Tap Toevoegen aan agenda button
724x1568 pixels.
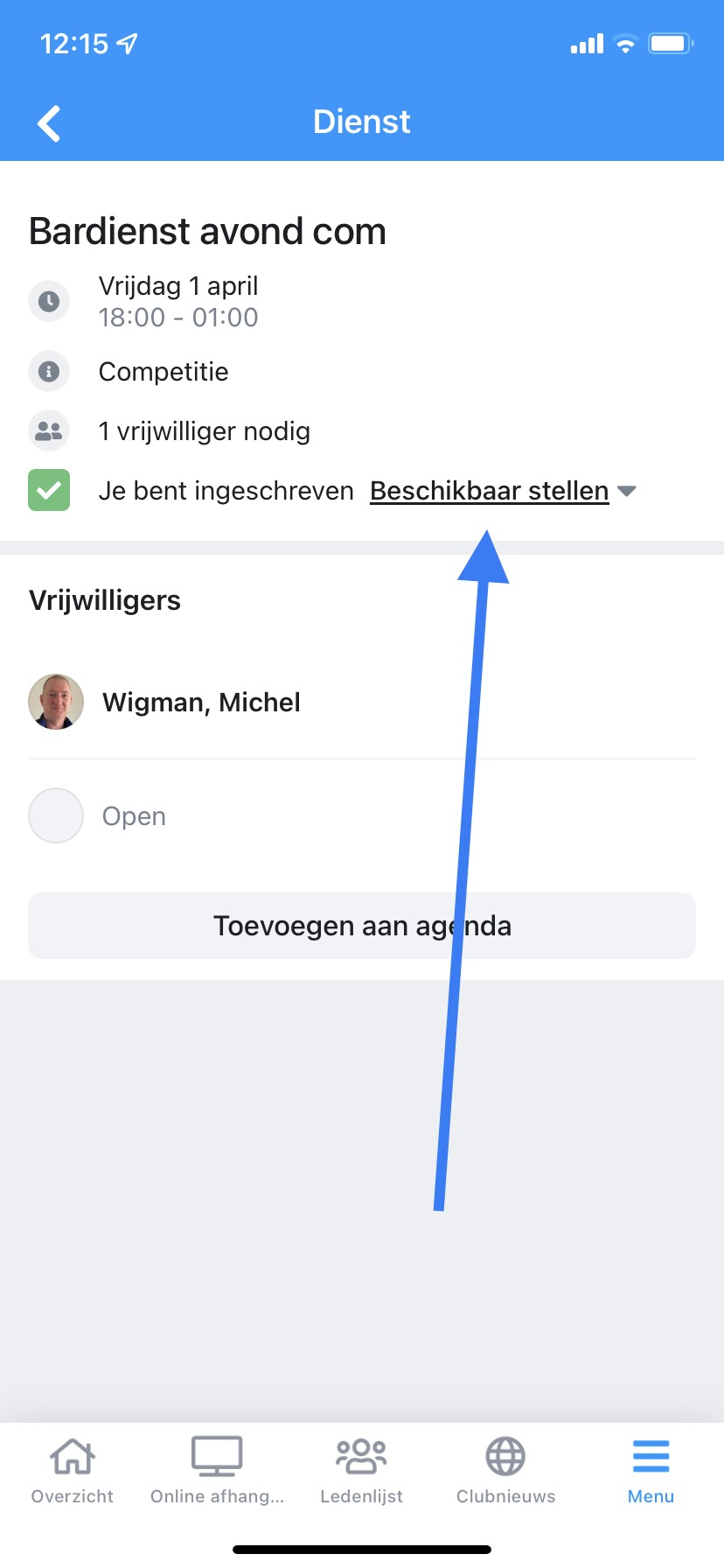(362, 926)
